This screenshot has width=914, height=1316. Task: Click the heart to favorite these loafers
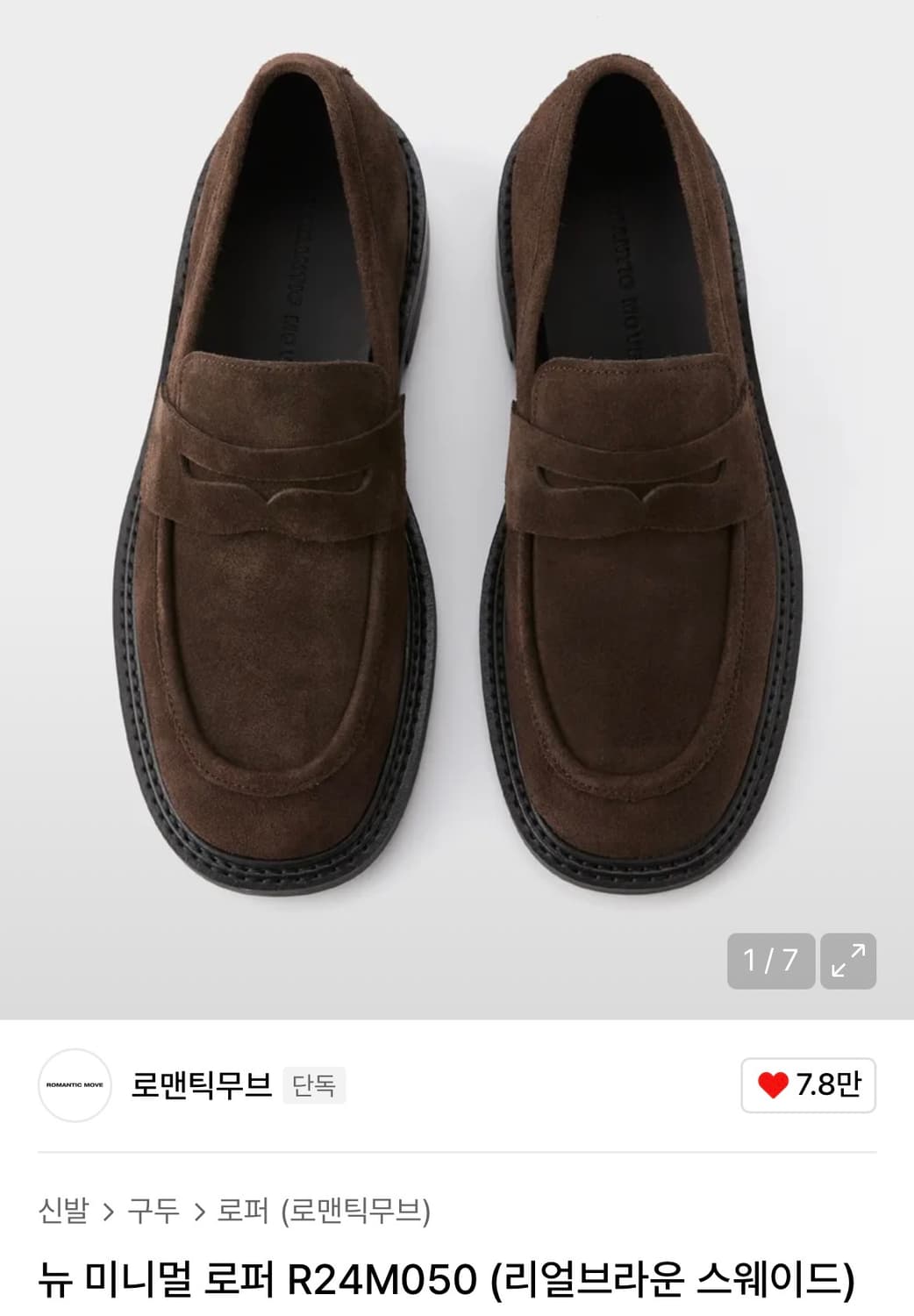772,1084
